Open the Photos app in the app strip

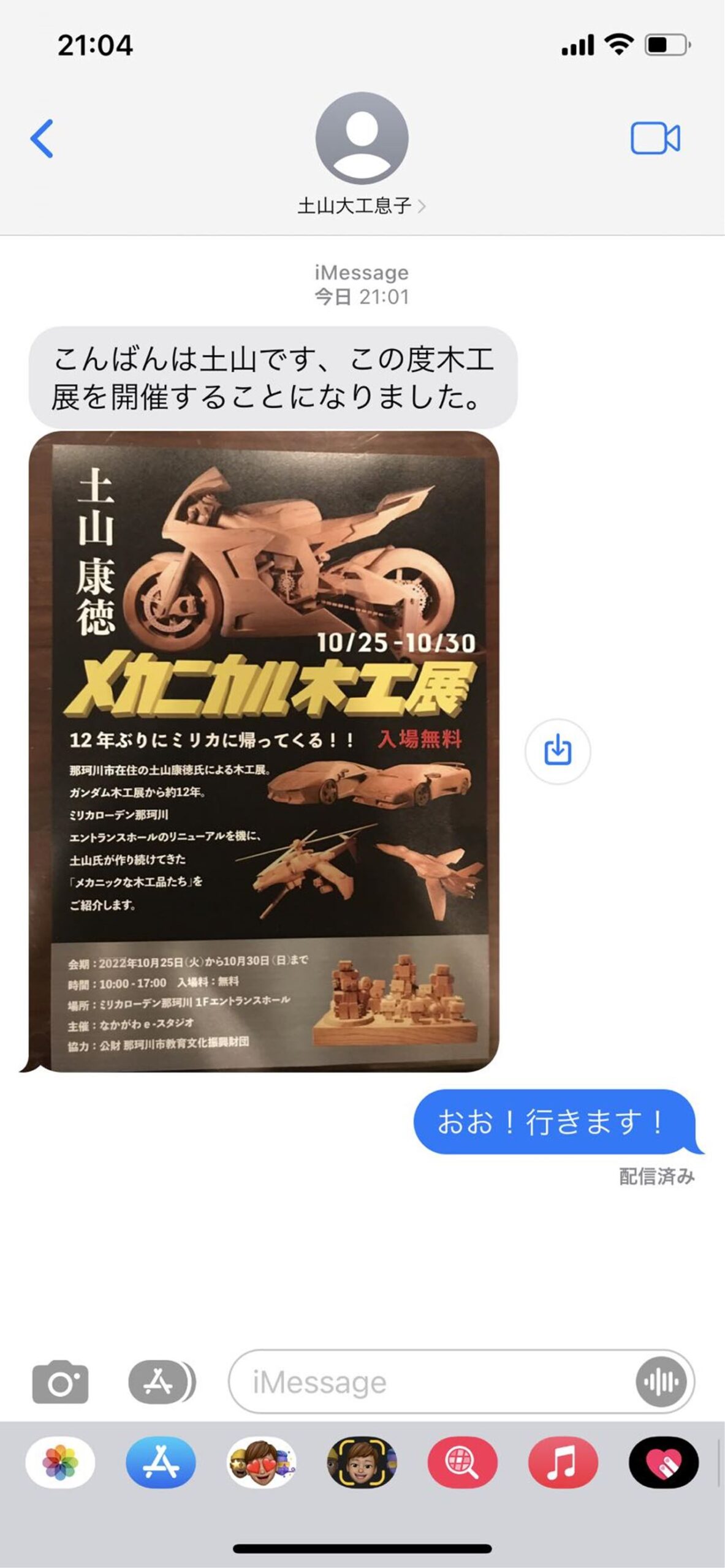coord(60,1463)
